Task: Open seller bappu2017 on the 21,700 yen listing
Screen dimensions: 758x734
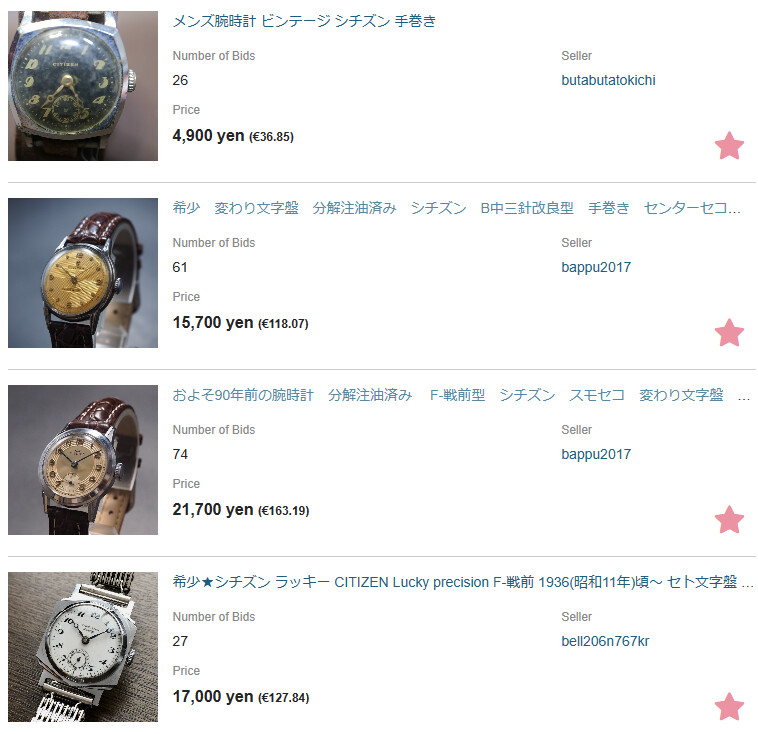Action: [x=596, y=454]
